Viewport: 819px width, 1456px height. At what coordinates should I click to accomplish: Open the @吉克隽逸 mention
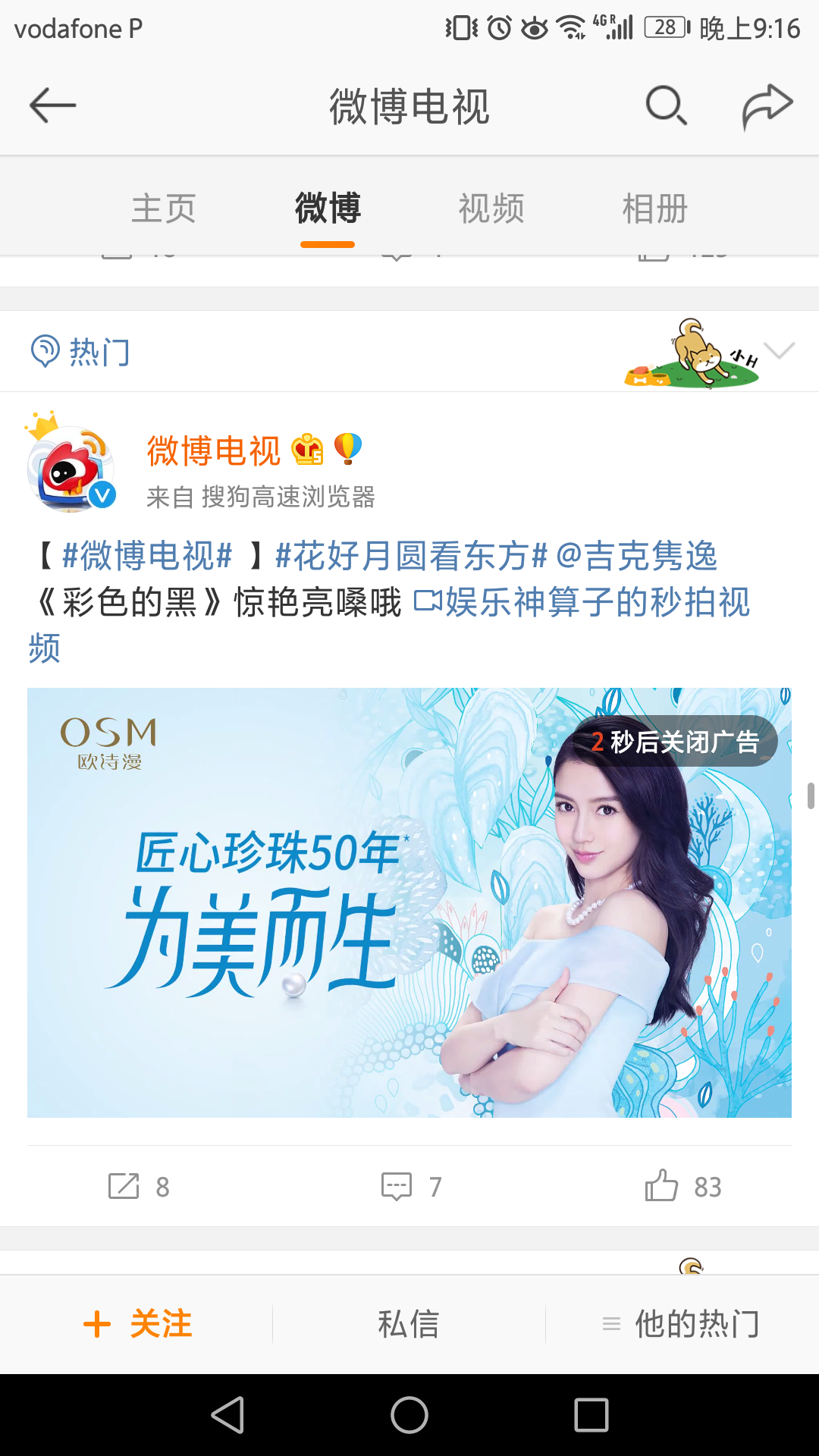click(x=637, y=556)
